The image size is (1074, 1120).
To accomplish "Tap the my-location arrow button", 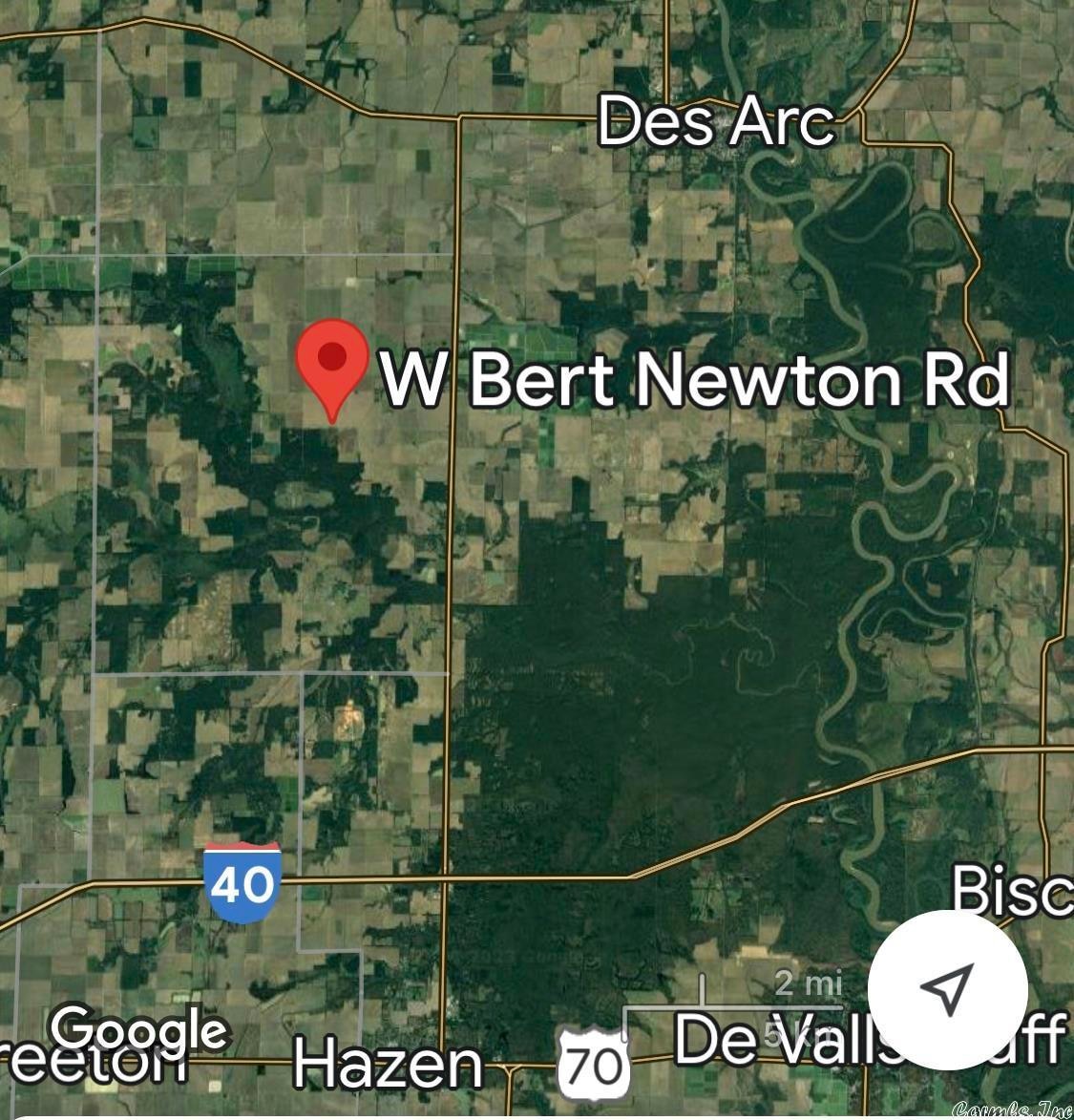I will [x=947, y=989].
